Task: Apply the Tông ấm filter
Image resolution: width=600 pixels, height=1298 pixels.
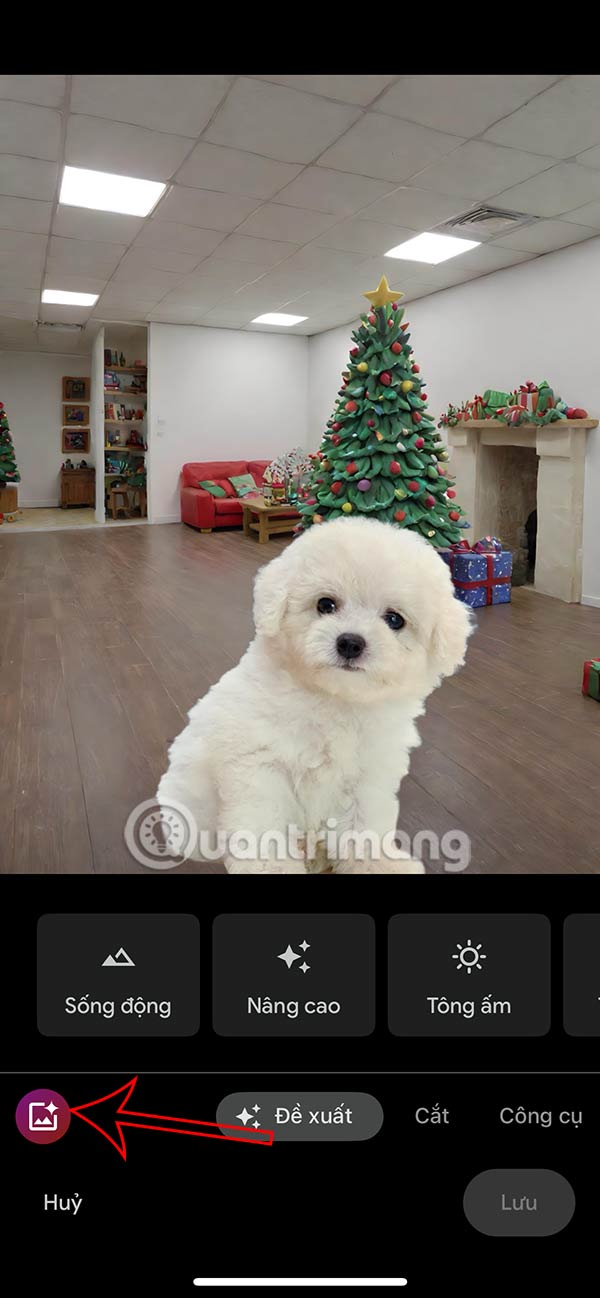Action: [468, 975]
